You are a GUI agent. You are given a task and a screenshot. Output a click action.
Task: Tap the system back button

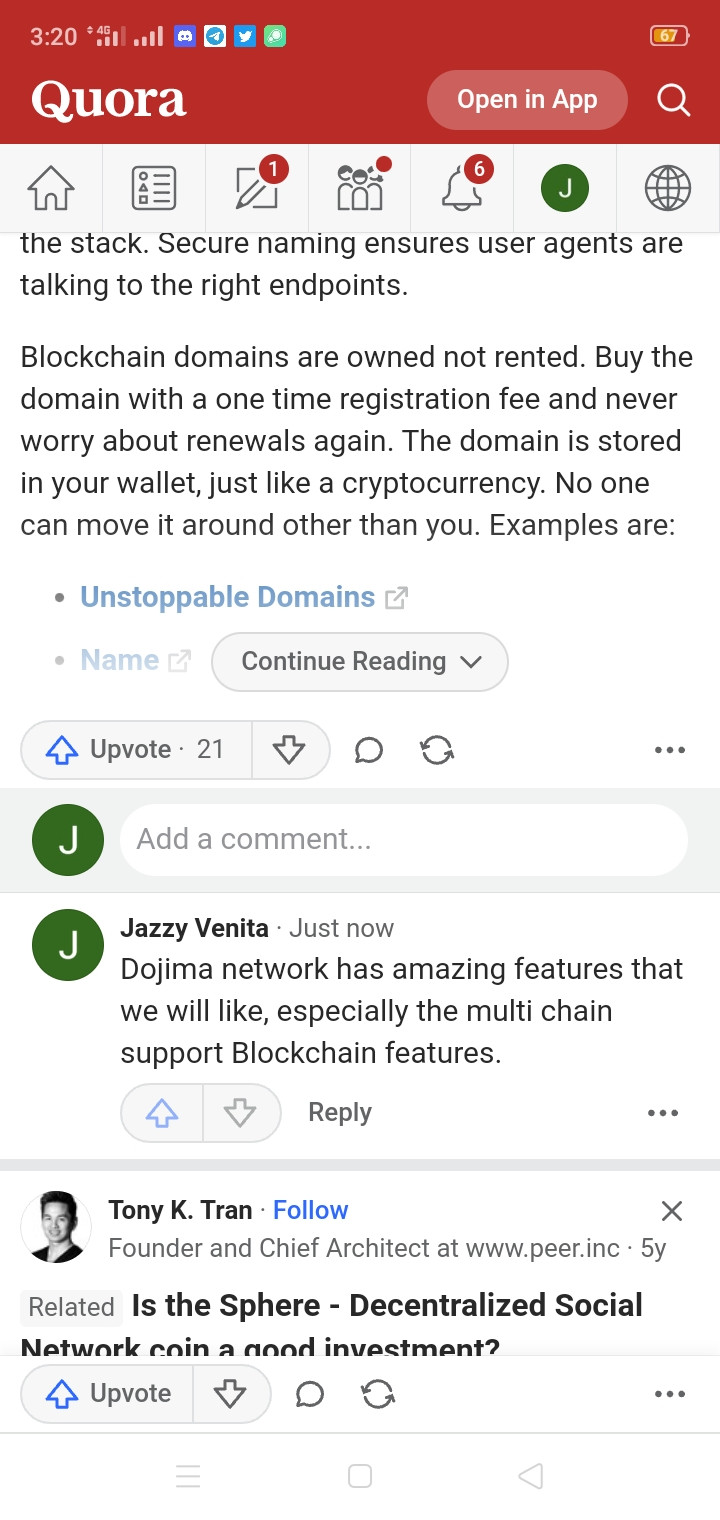531,1476
